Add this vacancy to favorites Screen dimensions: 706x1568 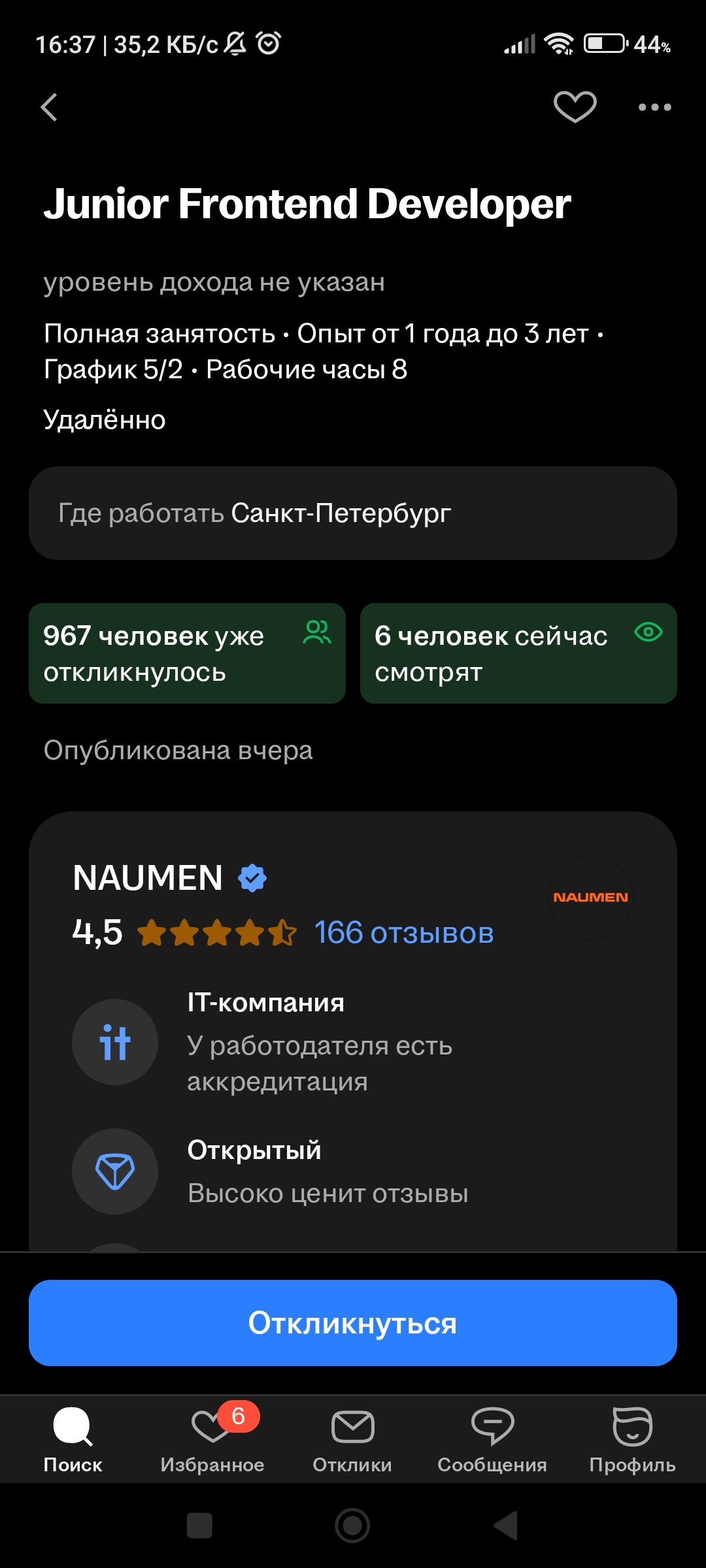[575, 106]
